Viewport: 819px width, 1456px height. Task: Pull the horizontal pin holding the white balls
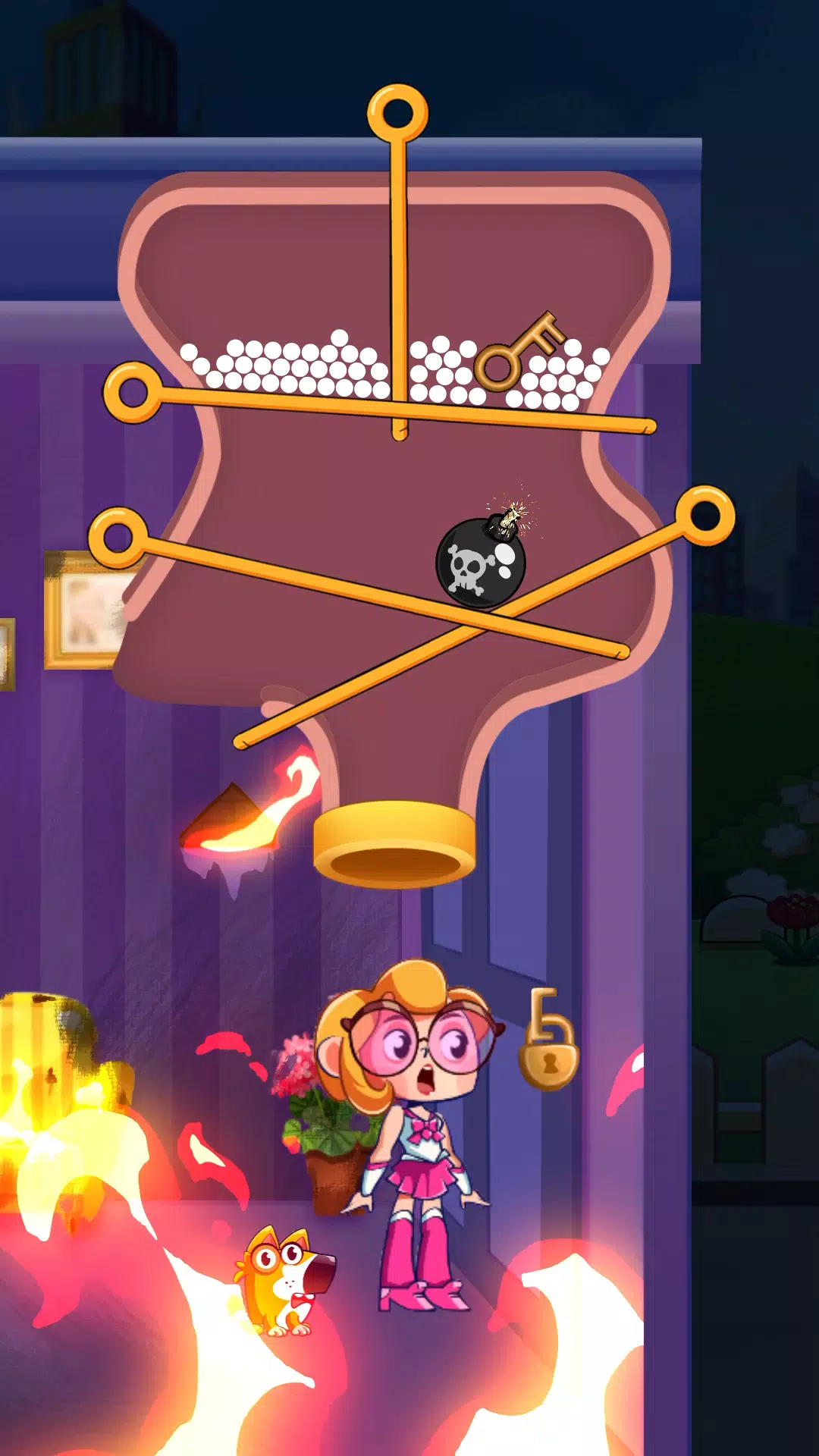[x=133, y=392]
